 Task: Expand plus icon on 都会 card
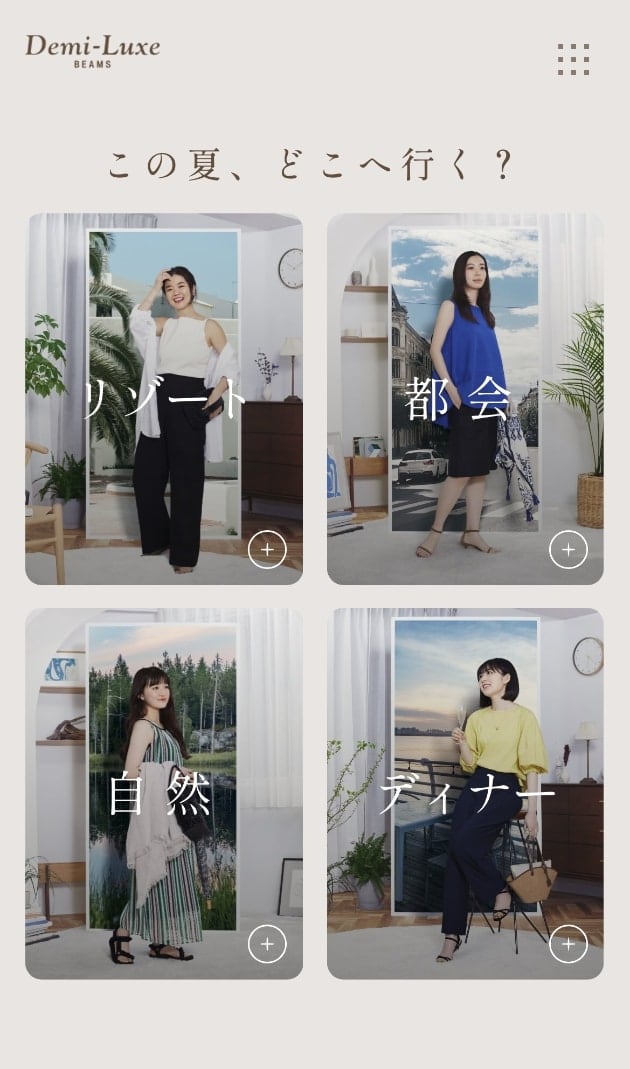568,549
